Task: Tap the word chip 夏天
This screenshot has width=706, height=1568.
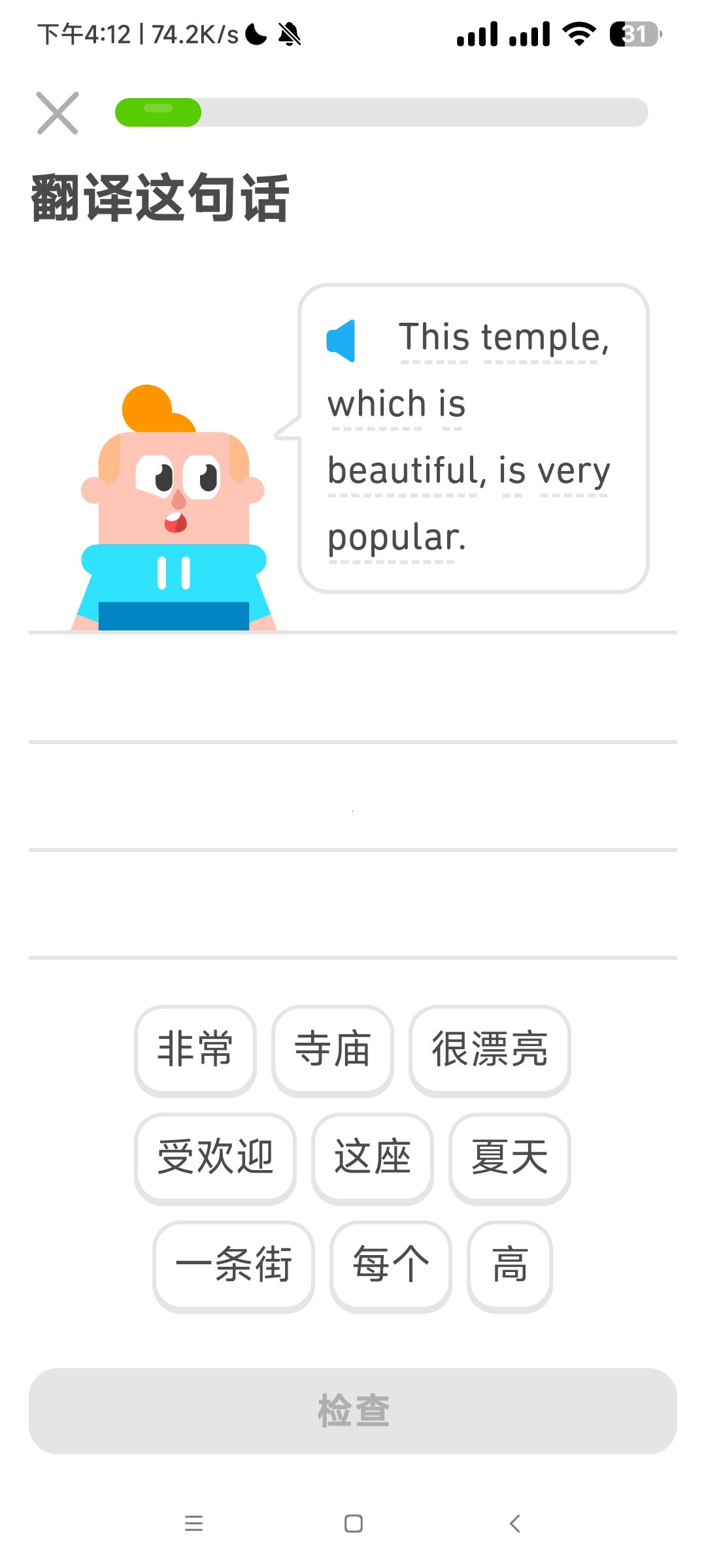Action: point(509,1158)
